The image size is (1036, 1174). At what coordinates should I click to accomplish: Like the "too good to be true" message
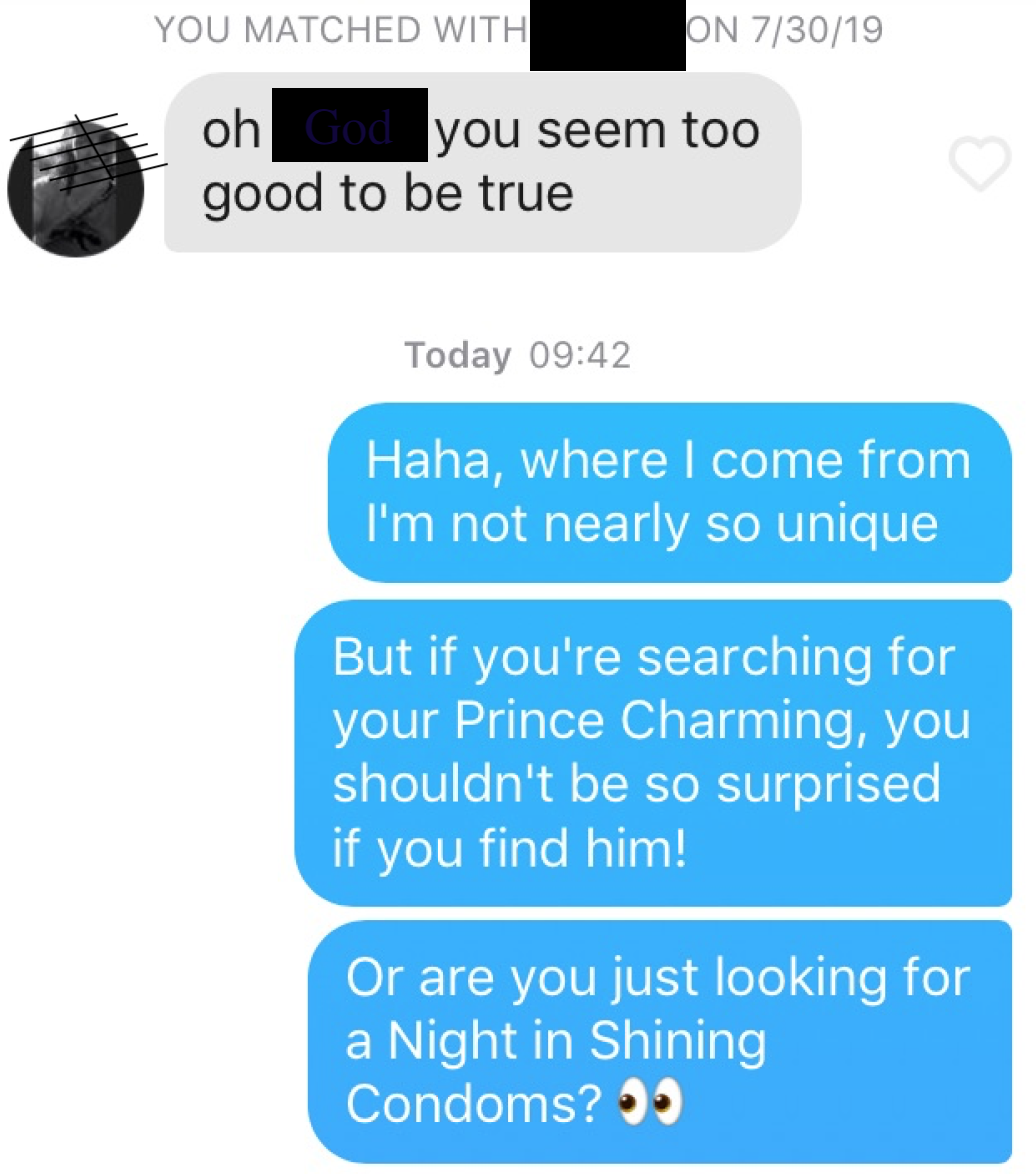click(979, 163)
